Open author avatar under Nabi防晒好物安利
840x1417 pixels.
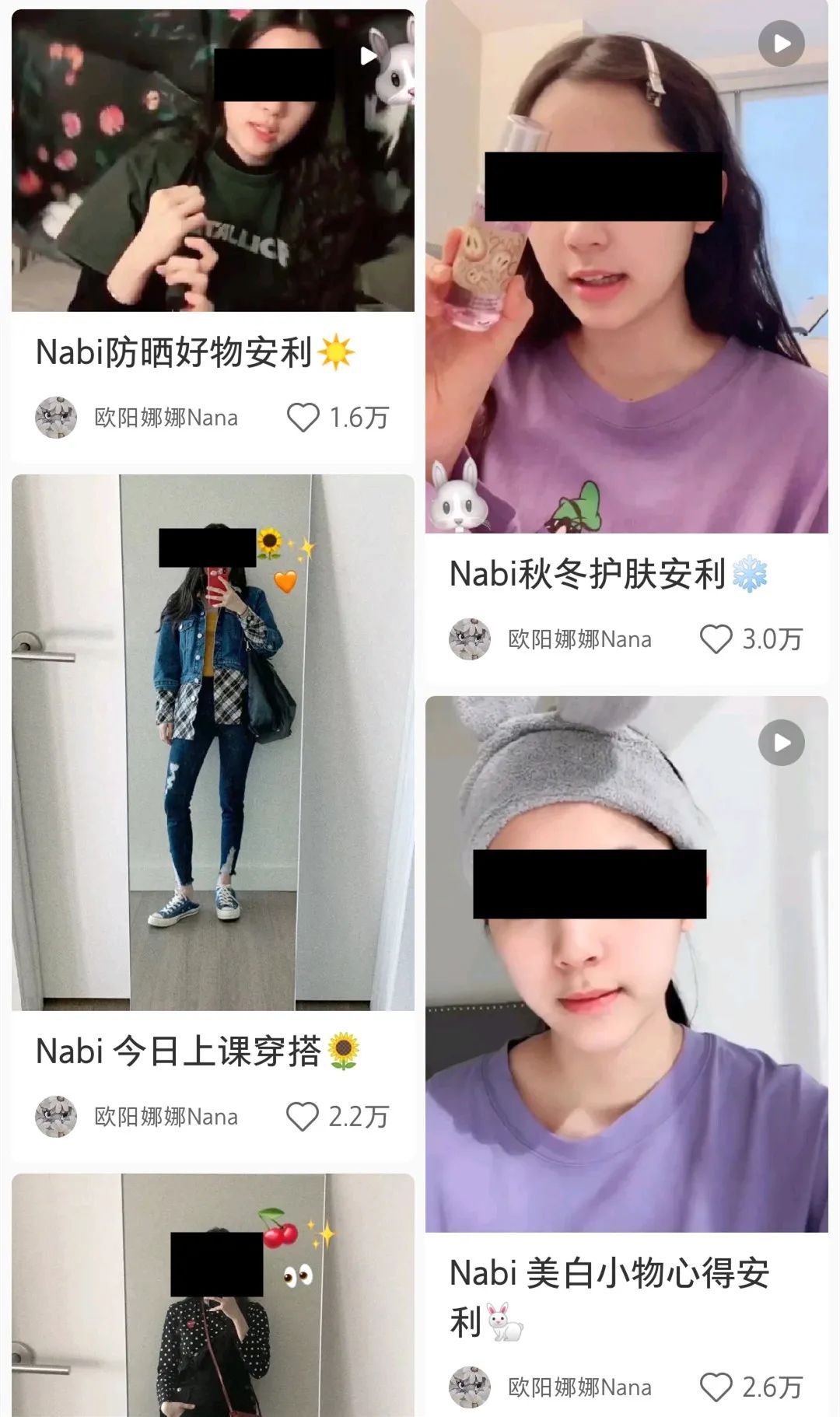tap(56, 418)
